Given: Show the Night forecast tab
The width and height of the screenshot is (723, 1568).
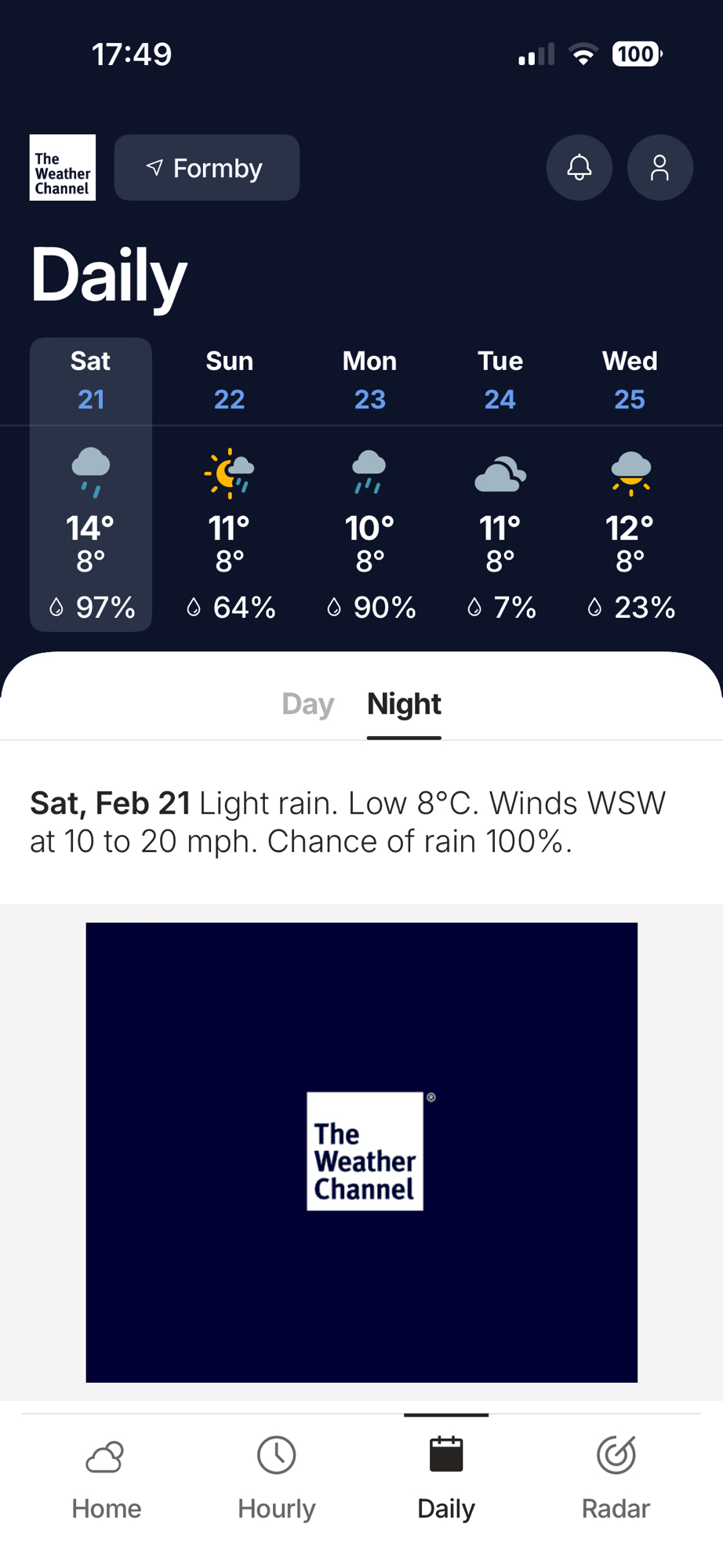Looking at the screenshot, I should [404, 704].
